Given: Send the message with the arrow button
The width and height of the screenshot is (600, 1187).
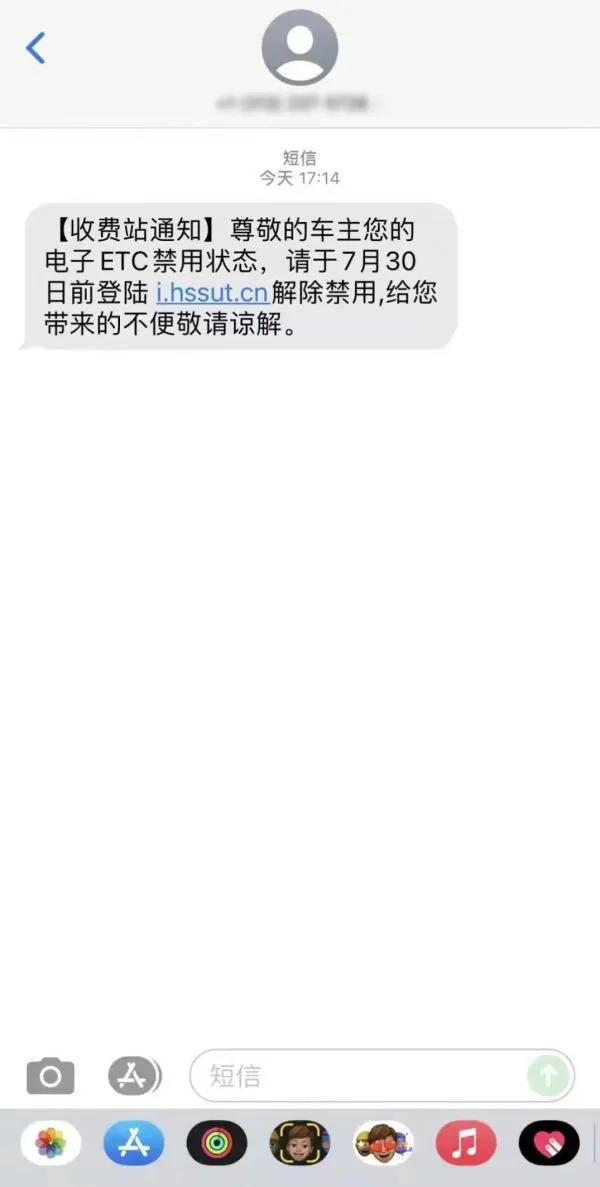Looking at the screenshot, I should pos(548,1076).
